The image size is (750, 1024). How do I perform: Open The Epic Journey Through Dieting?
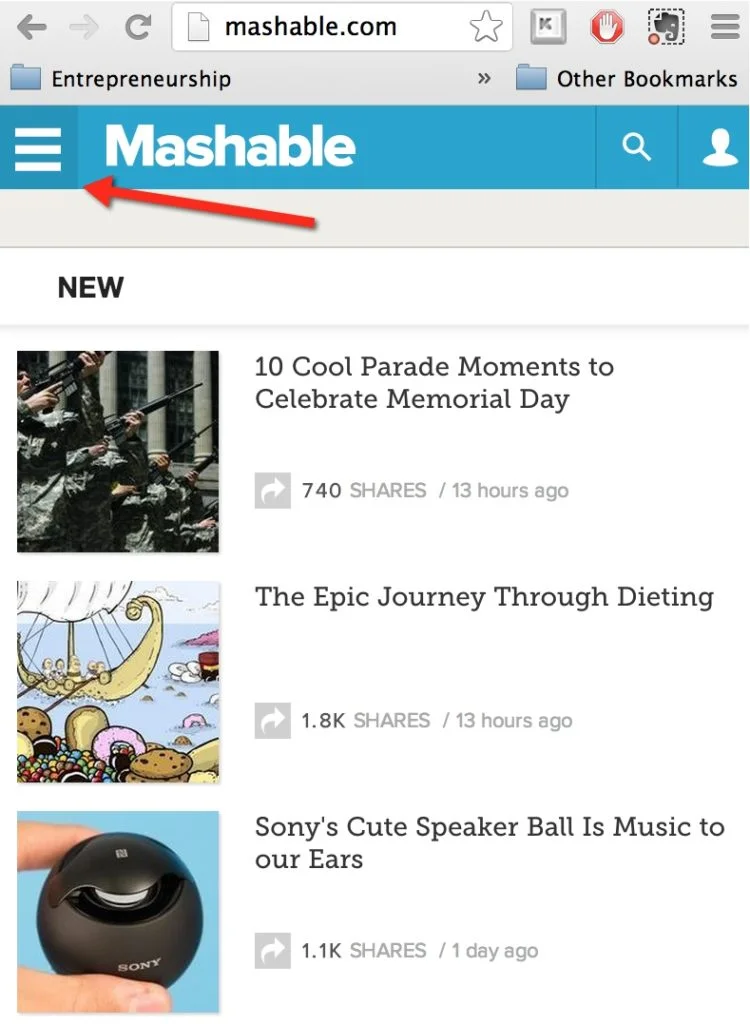(484, 597)
